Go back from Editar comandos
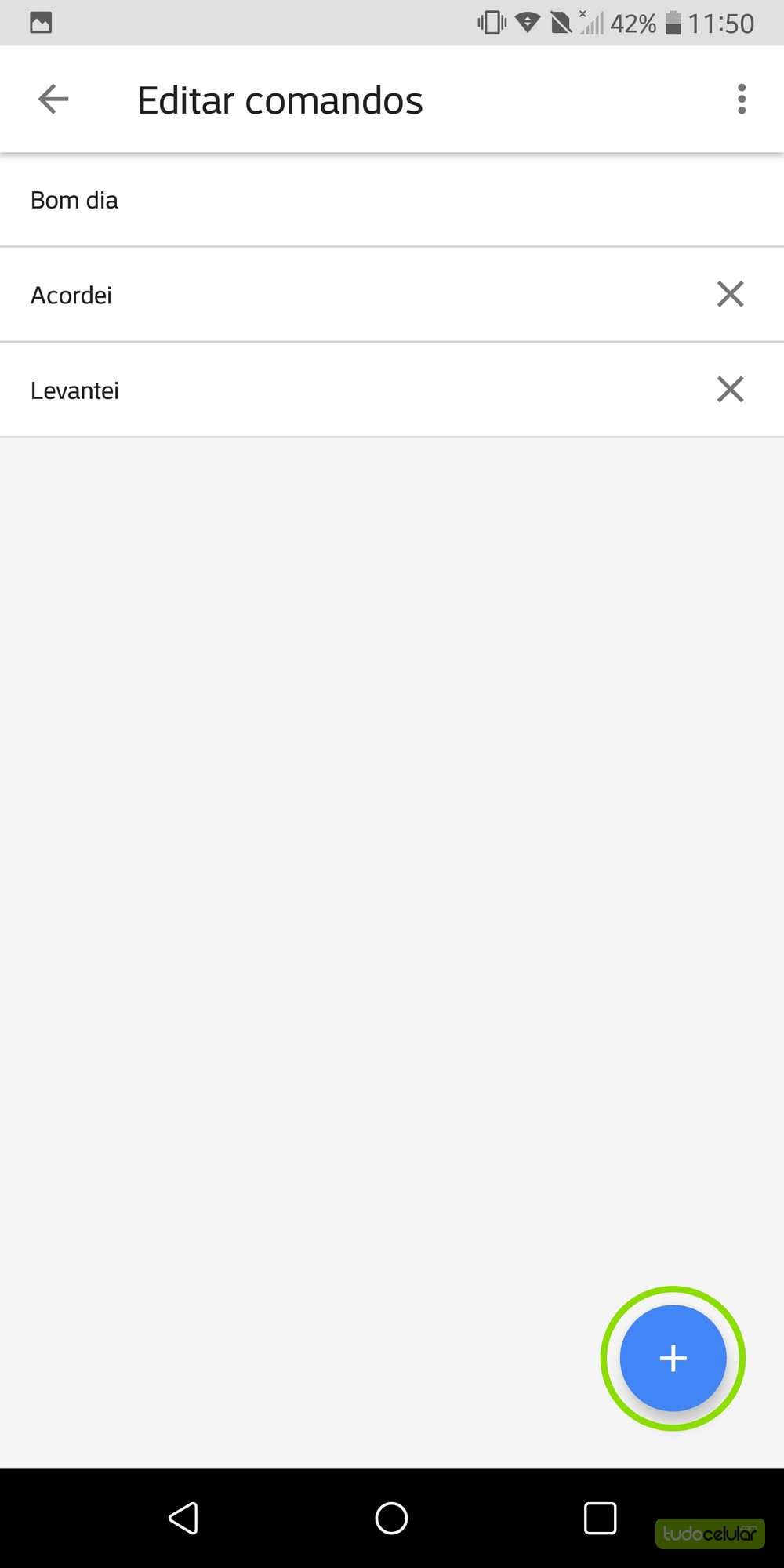Viewport: 784px width, 1568px height. pos(53,100)
